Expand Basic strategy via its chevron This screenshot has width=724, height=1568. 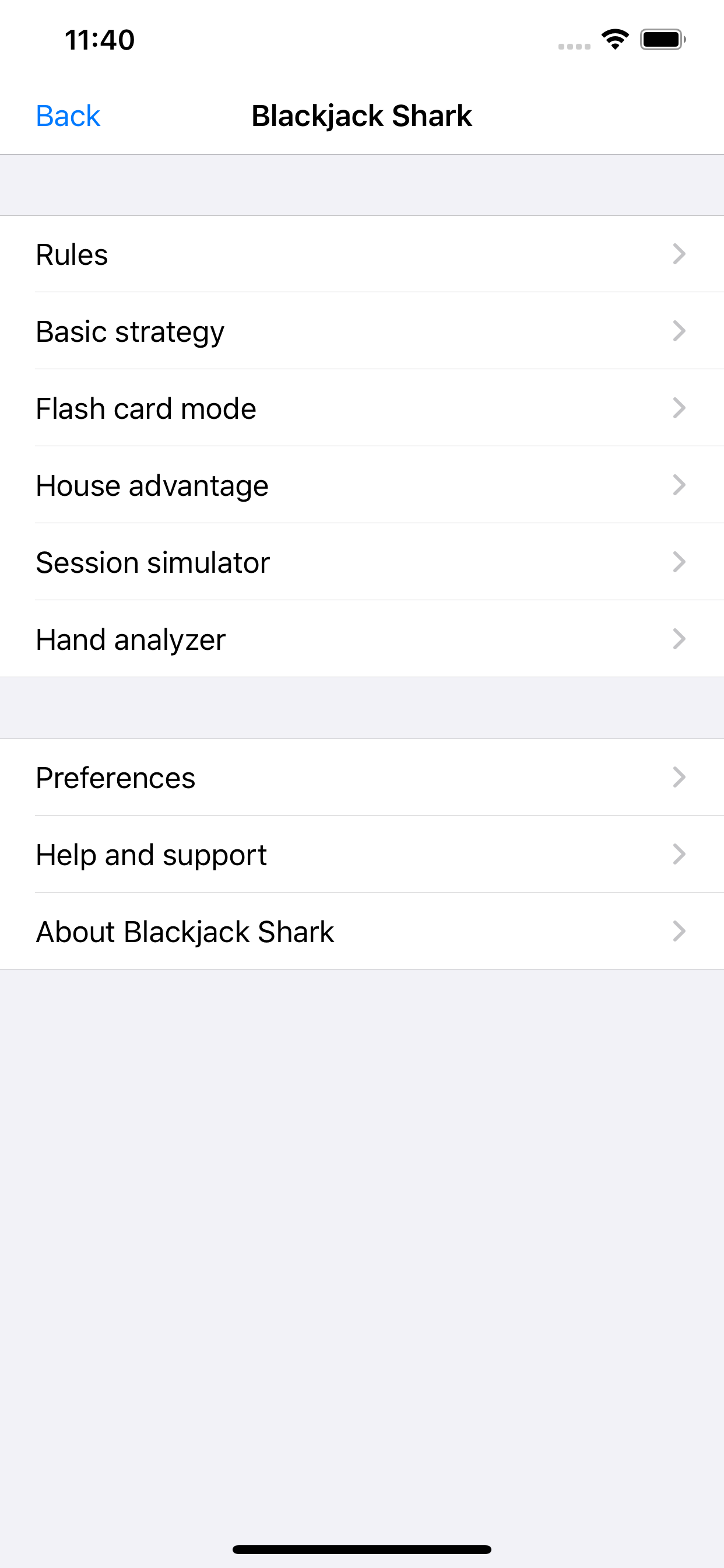[680, 331]
